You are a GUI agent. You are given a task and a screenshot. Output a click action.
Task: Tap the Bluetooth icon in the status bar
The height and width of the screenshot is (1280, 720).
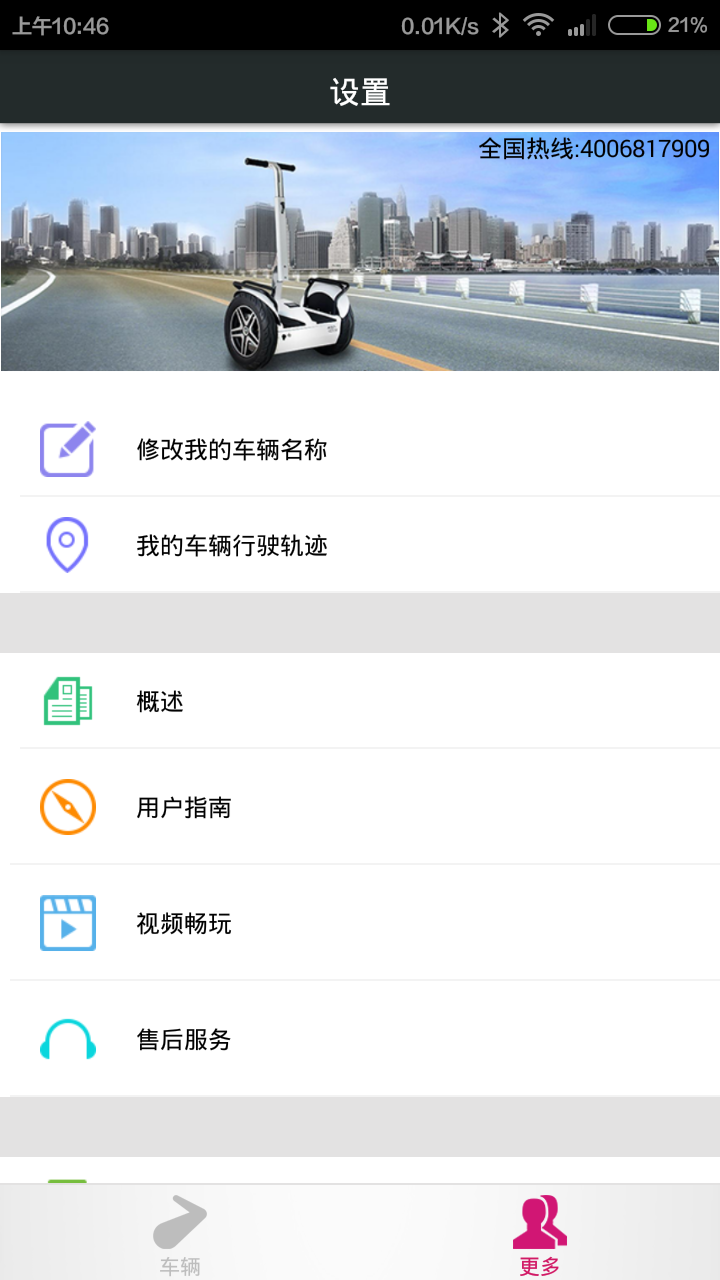pos(500,23)
